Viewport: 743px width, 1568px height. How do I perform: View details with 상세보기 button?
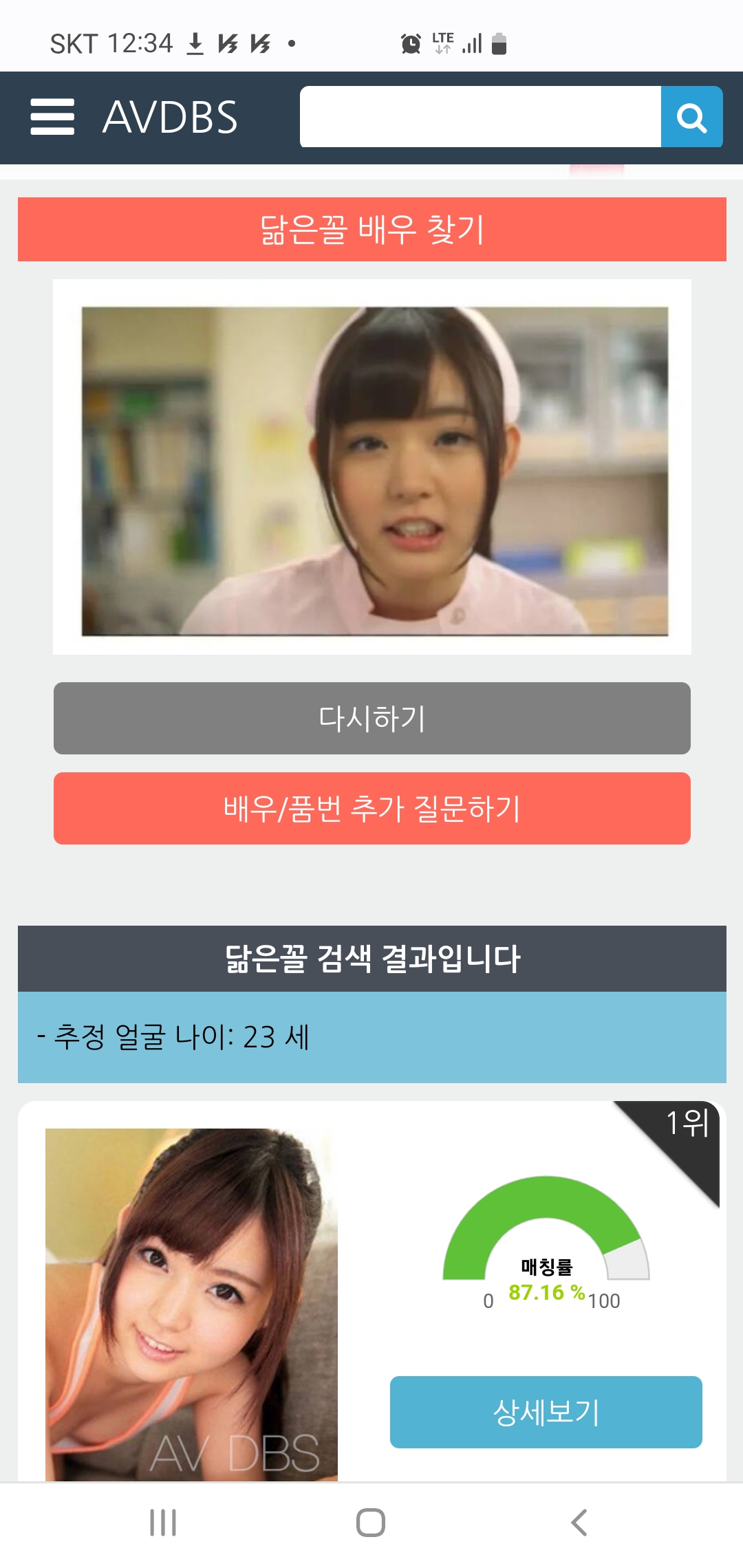click(546, 1412)
